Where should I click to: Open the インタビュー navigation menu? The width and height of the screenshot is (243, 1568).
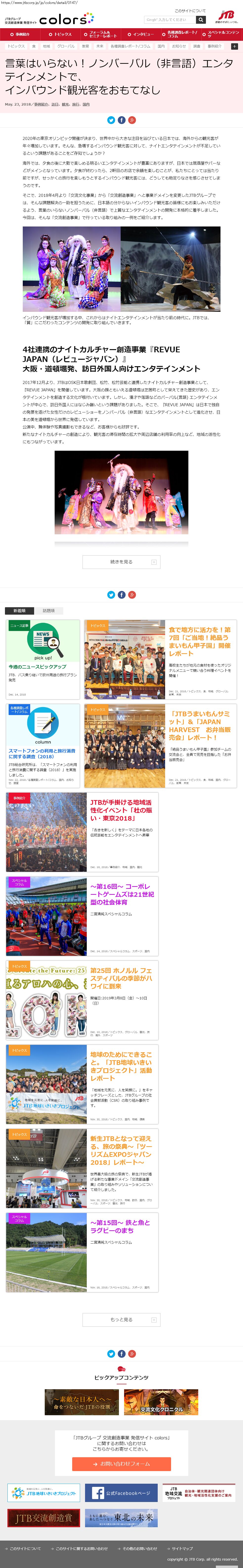coord(141,35)
